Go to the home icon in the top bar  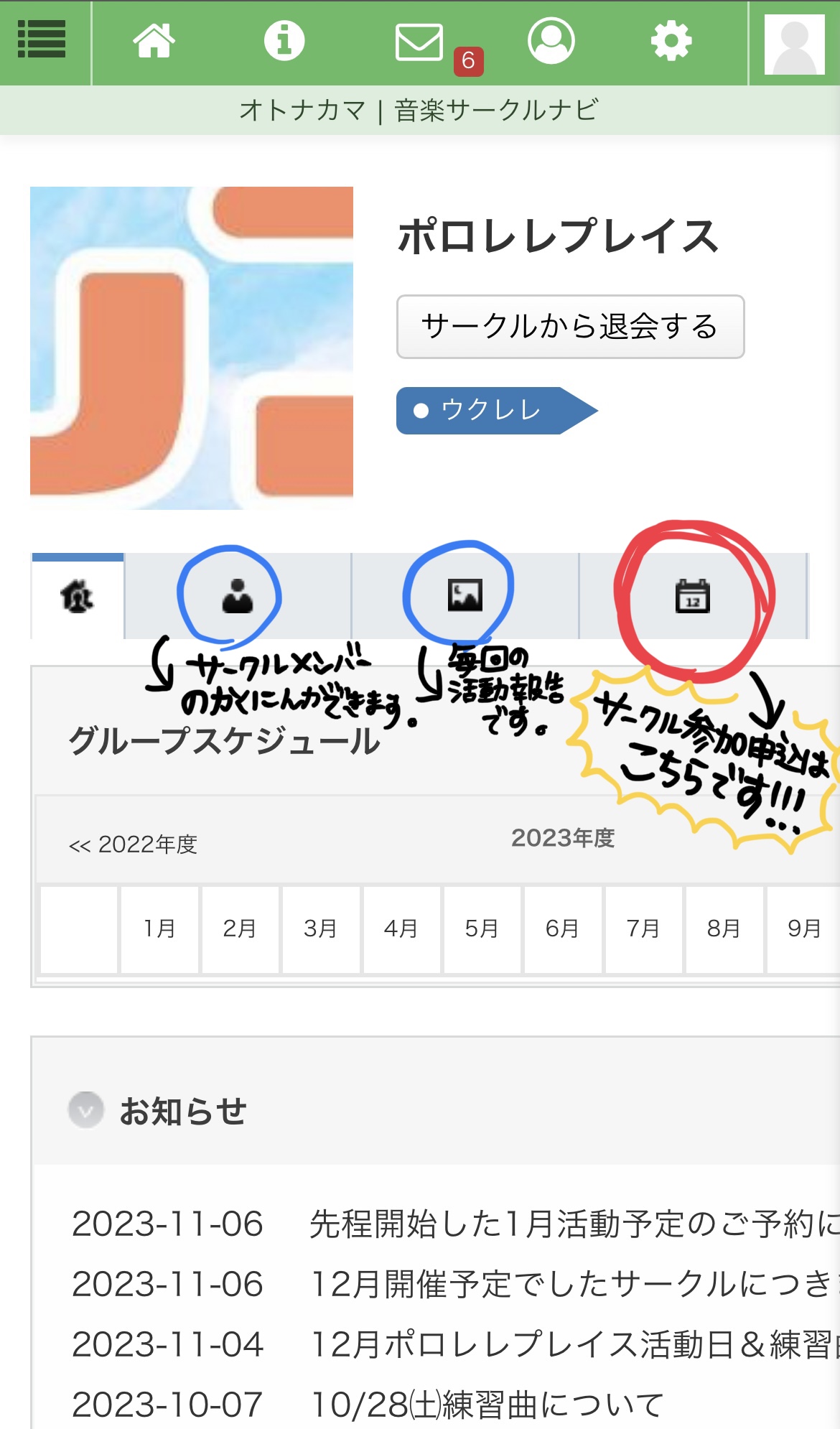click(x=154, y=40)
